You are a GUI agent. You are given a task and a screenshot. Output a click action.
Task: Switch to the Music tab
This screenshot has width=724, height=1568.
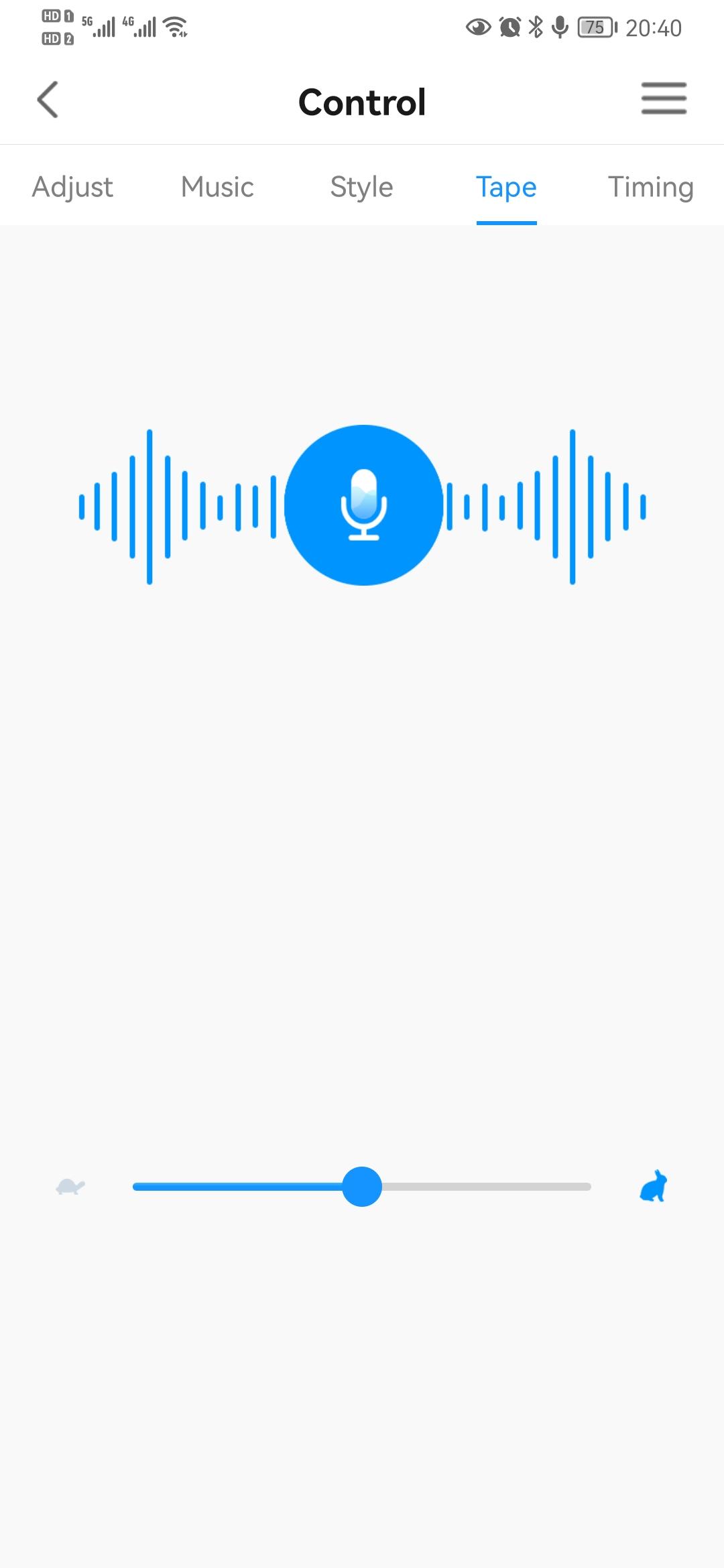click(x=217, y=187)
